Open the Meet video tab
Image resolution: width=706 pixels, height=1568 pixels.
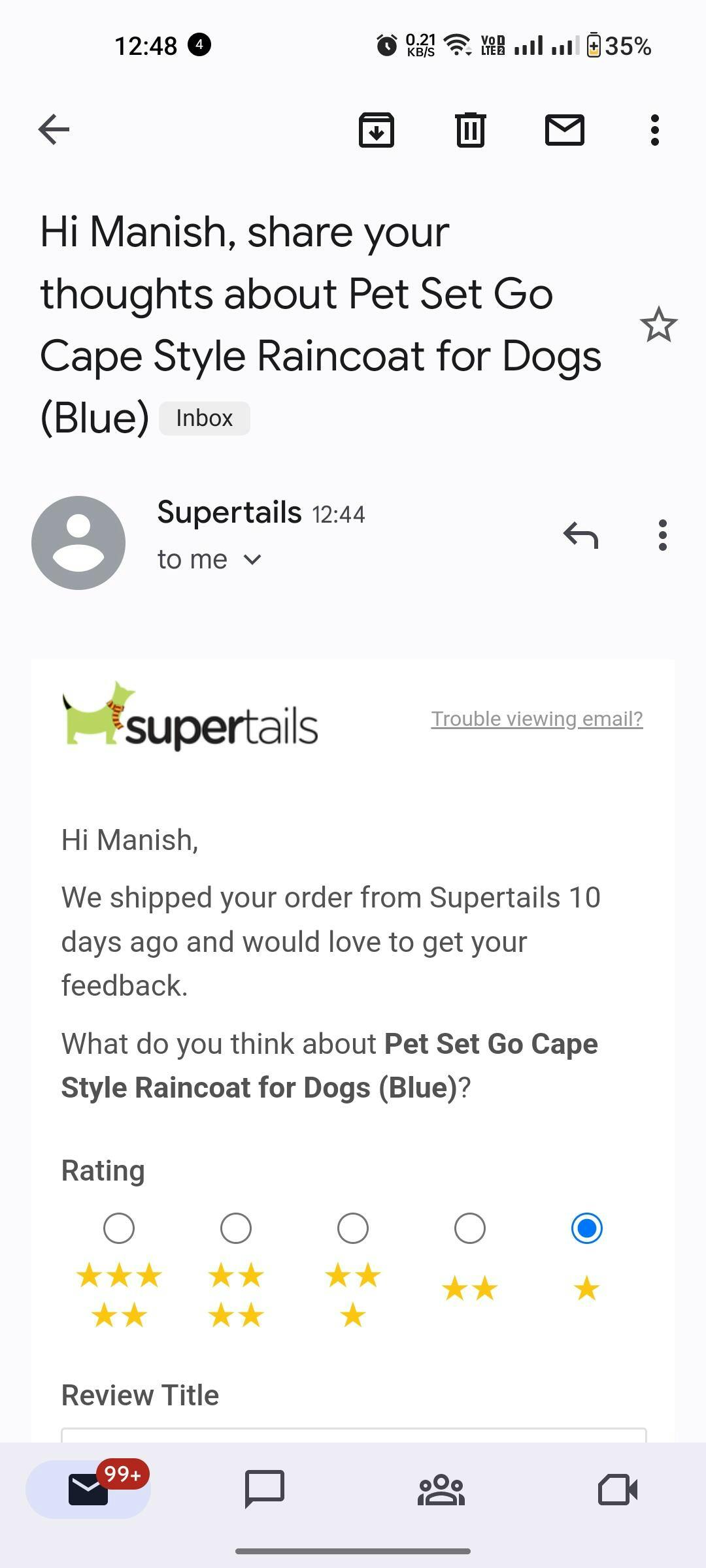[x=618, y=1490]
